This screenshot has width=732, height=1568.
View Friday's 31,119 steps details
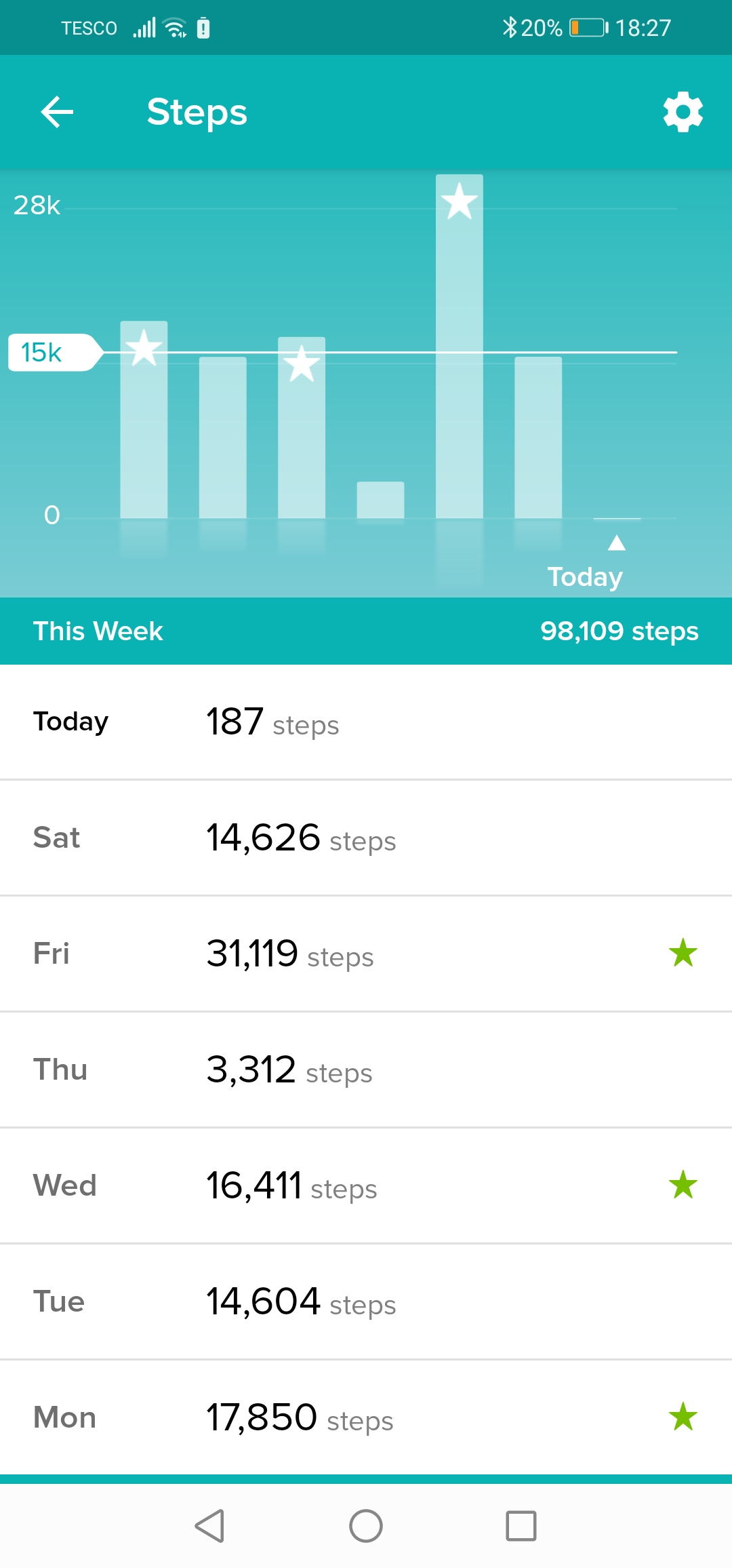click(366, 954)
